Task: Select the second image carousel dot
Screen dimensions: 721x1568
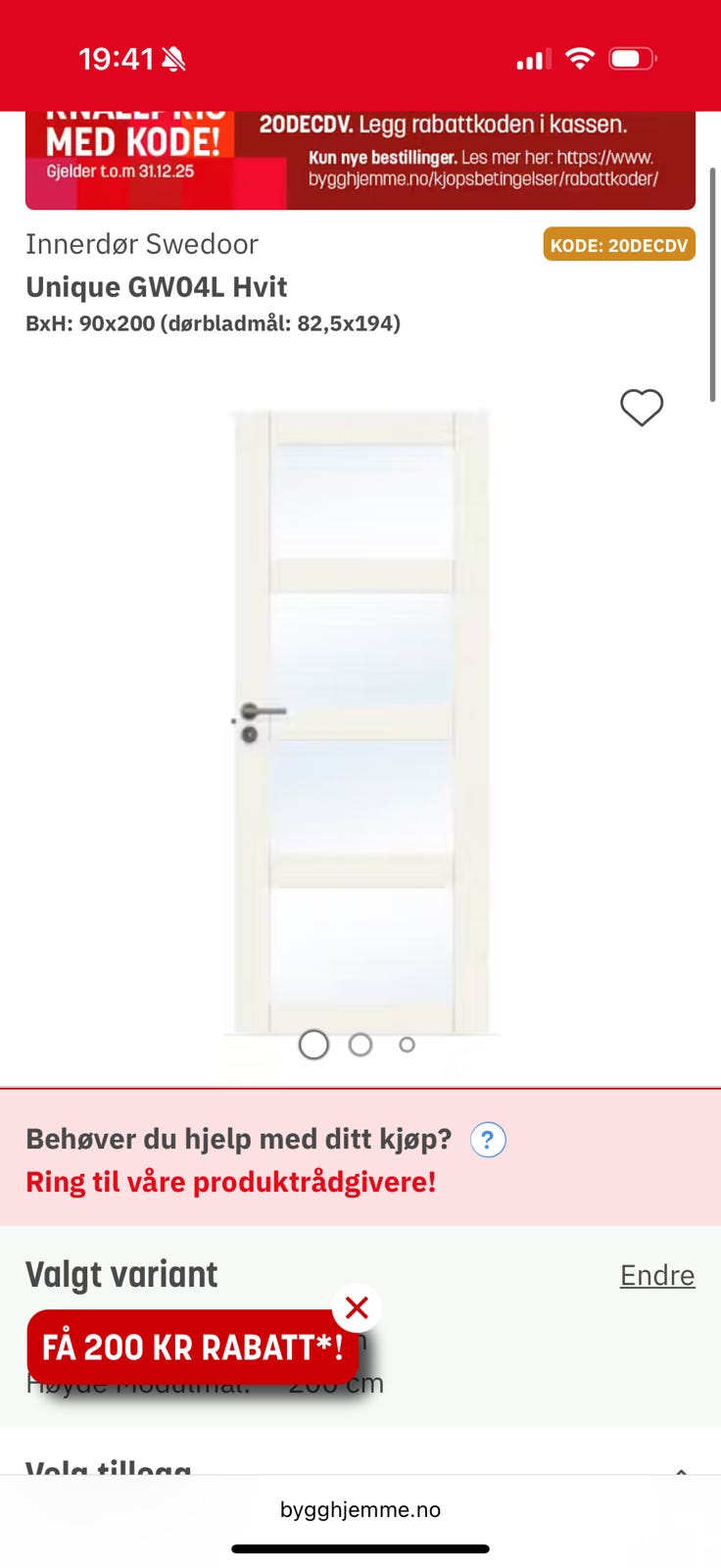Action: click(360, 1045)
